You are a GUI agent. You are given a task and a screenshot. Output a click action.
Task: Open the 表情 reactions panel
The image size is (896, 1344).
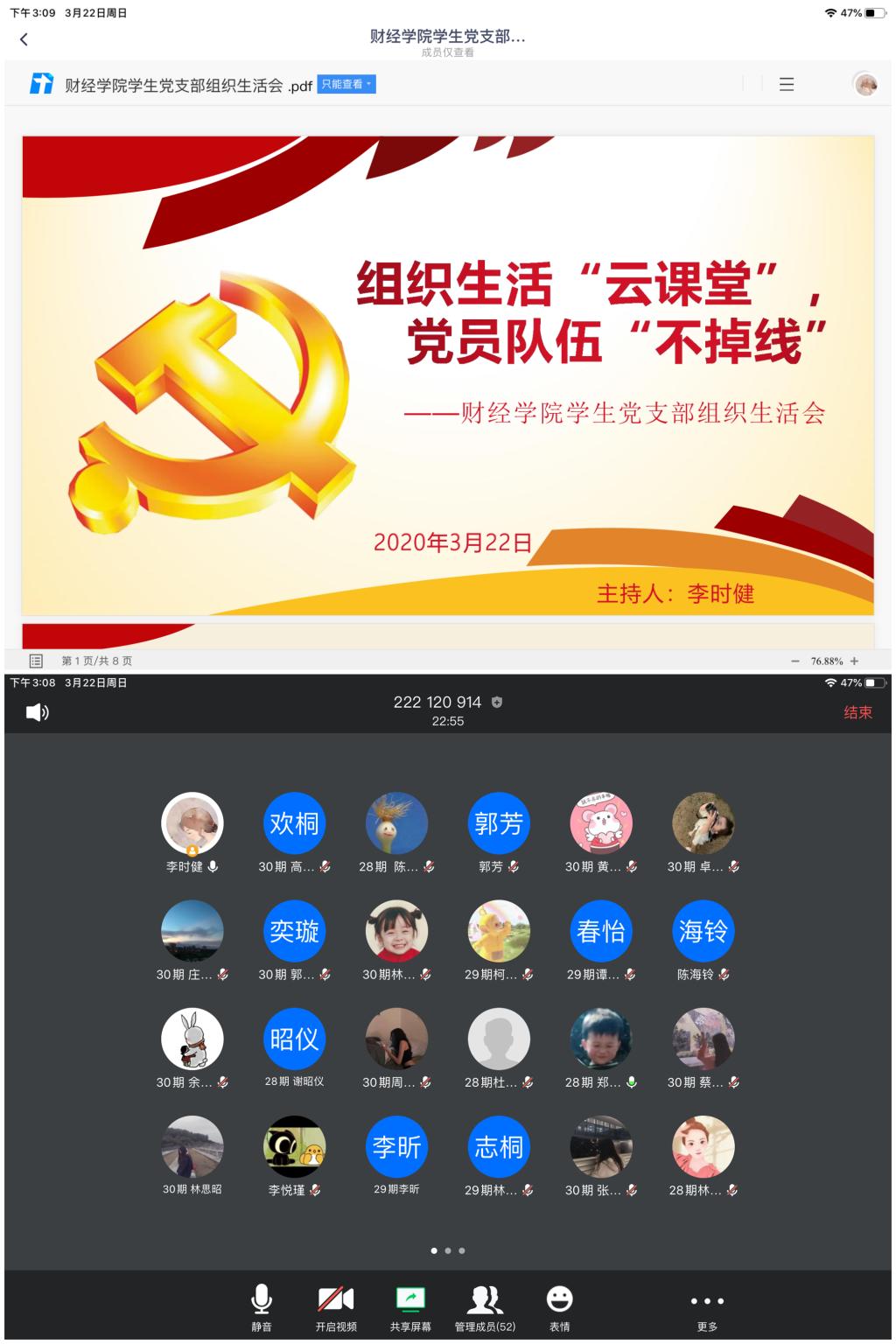coord(559,1307)
